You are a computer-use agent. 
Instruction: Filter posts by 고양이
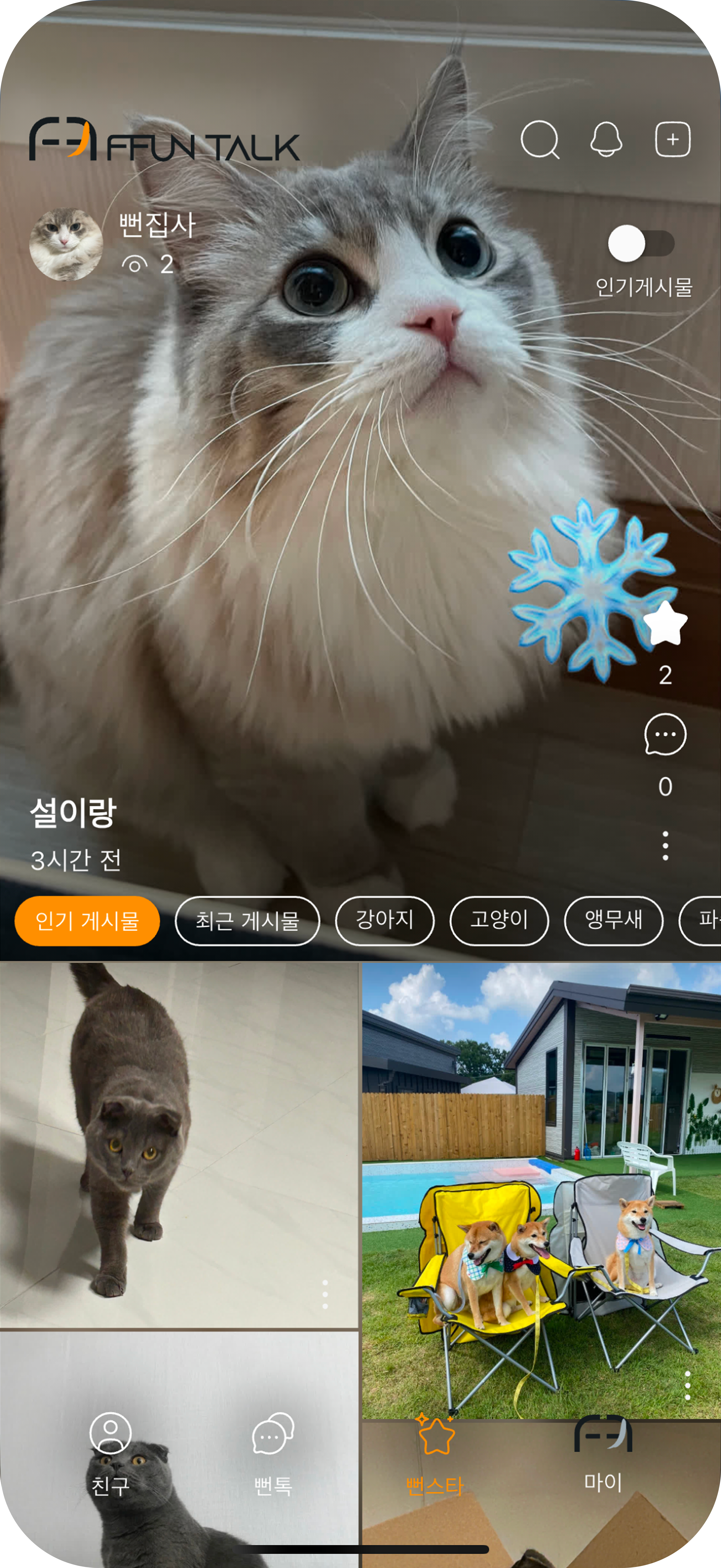(x=499, y=921)
